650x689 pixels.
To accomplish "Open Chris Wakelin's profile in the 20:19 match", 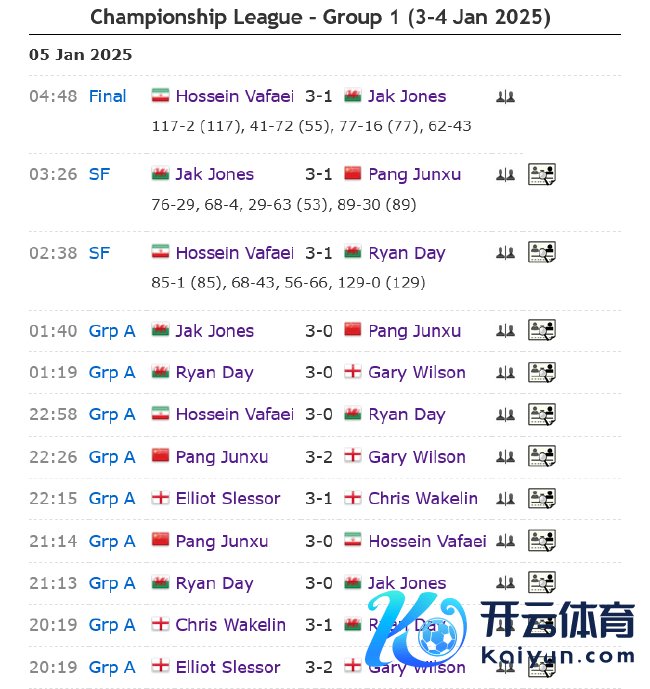I will 230,625.
